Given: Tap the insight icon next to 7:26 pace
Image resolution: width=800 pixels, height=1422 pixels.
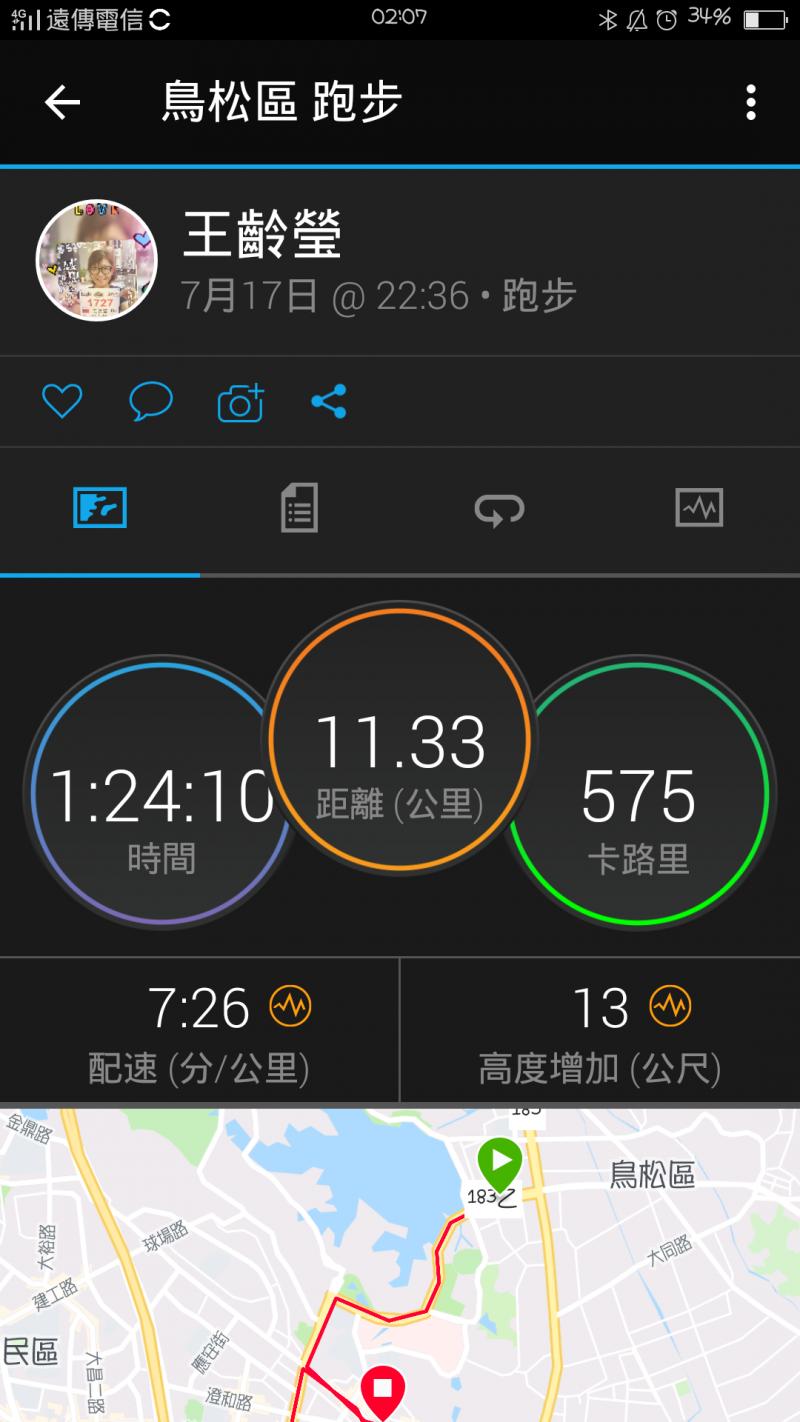Looking at the screenshot, I should coord(291,1006).
